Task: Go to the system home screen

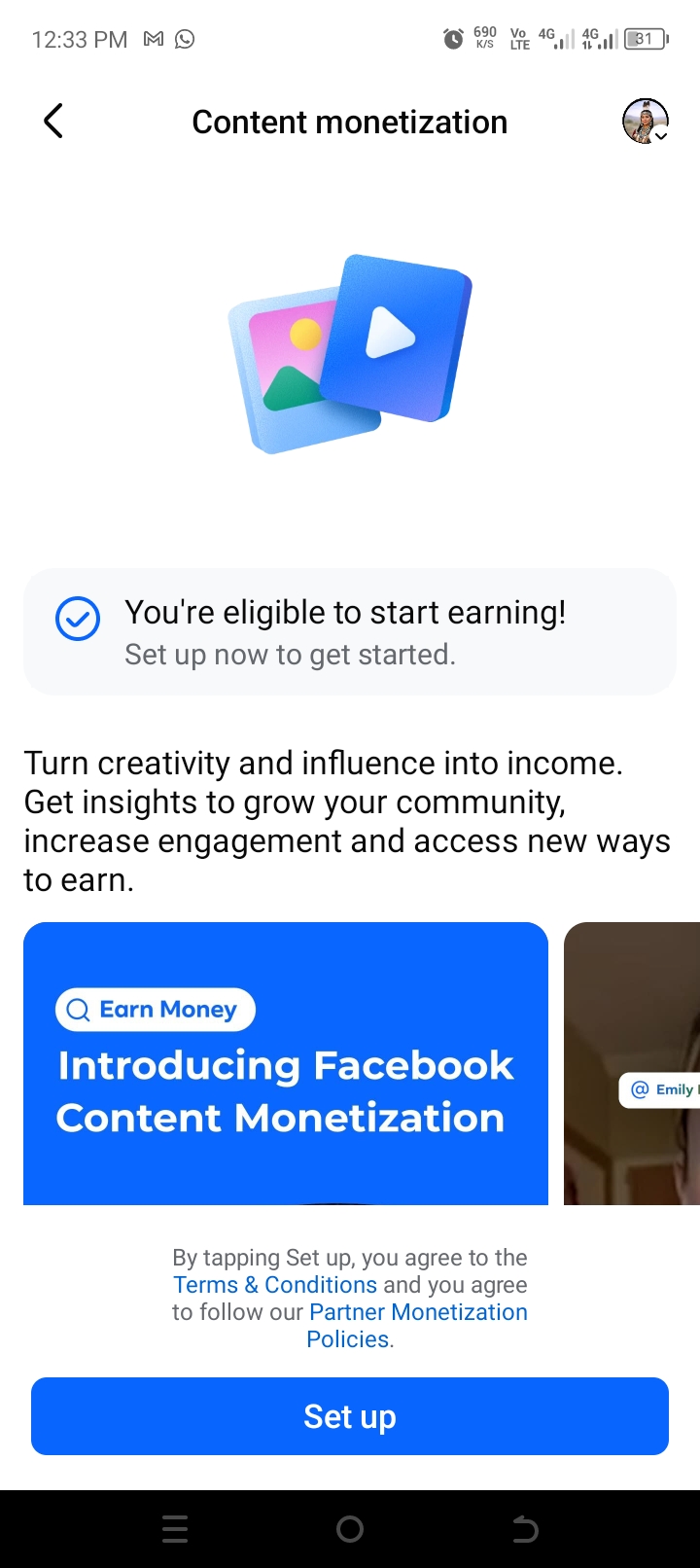Action: 350,1529
